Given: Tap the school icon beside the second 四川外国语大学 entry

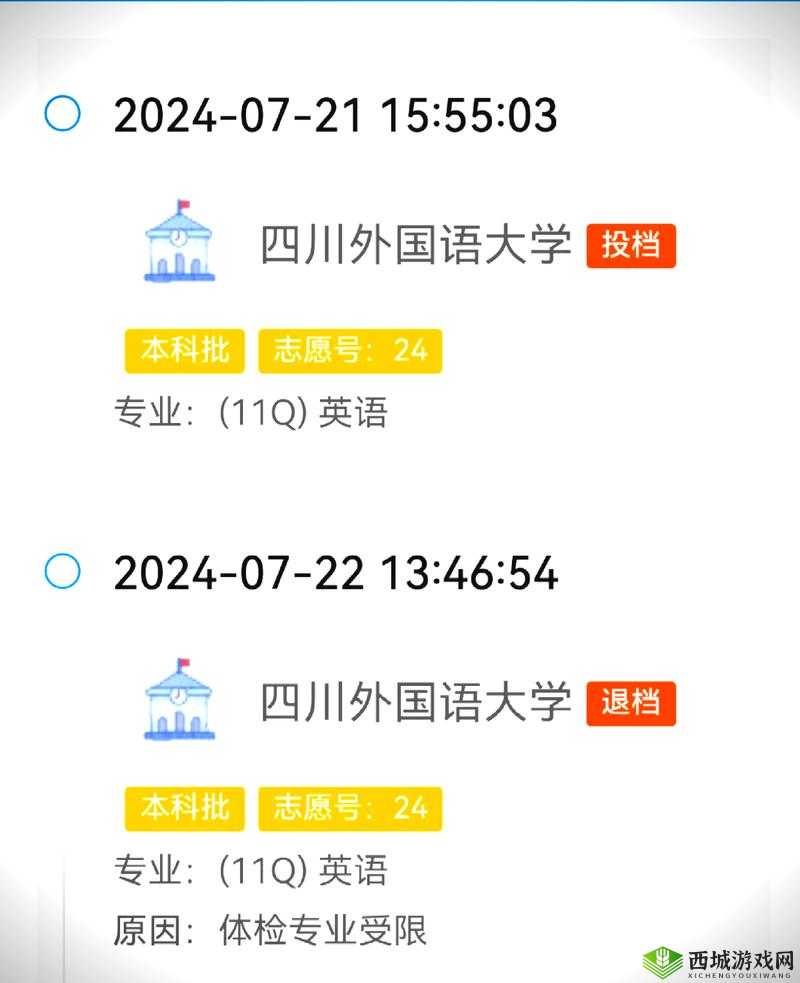Looking at the screenshot, I should [180, 698].
